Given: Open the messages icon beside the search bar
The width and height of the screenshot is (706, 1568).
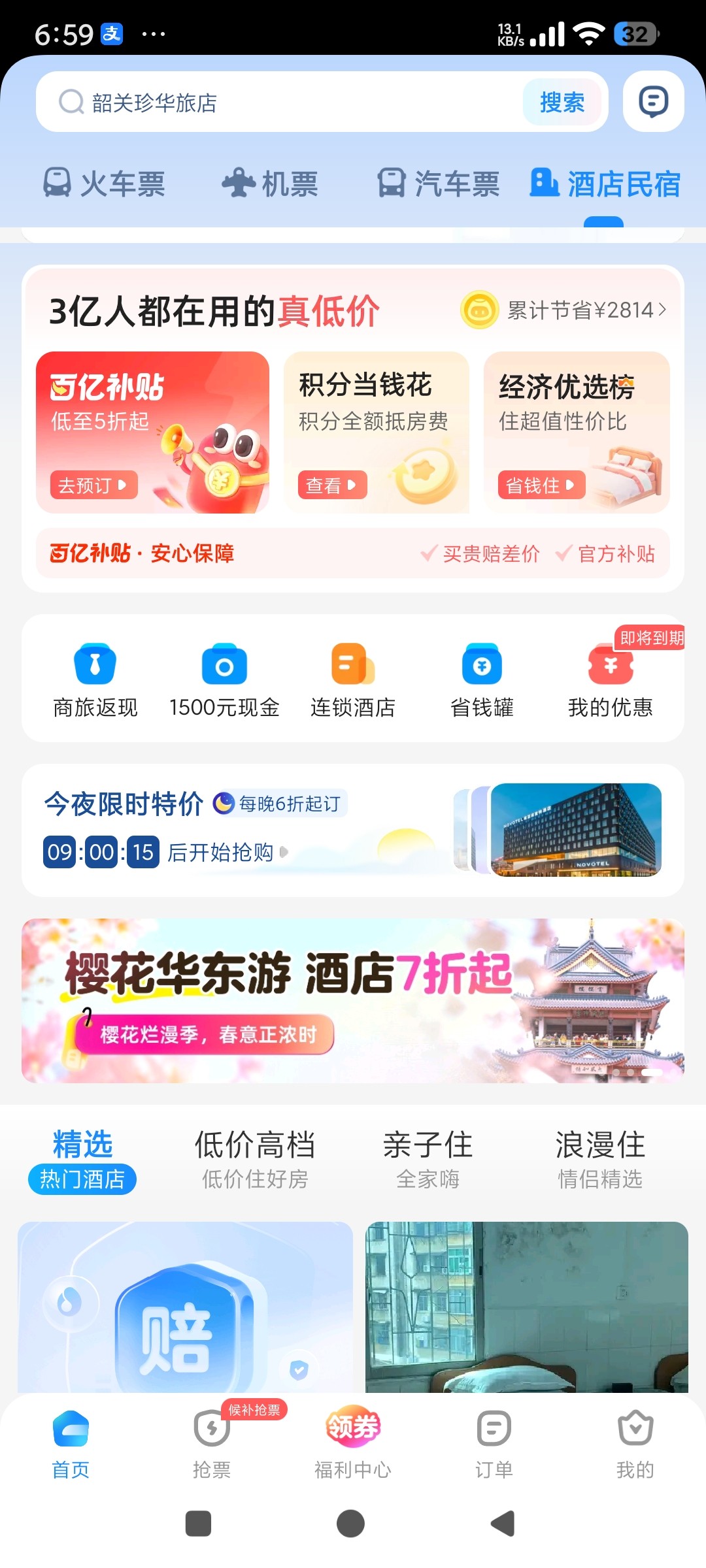Looking at the screenshot, I should coord(653,102).
